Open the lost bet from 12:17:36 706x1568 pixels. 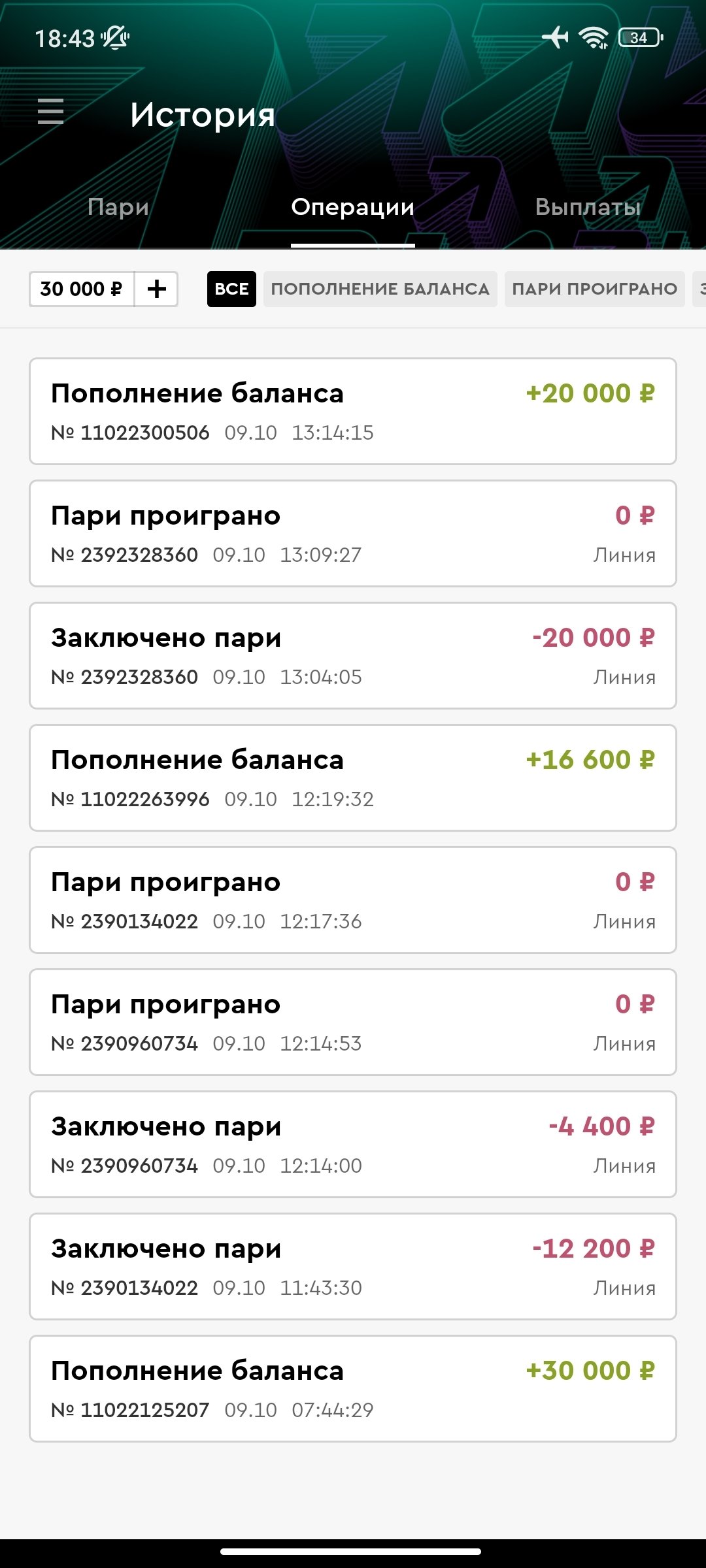[353, 900]
